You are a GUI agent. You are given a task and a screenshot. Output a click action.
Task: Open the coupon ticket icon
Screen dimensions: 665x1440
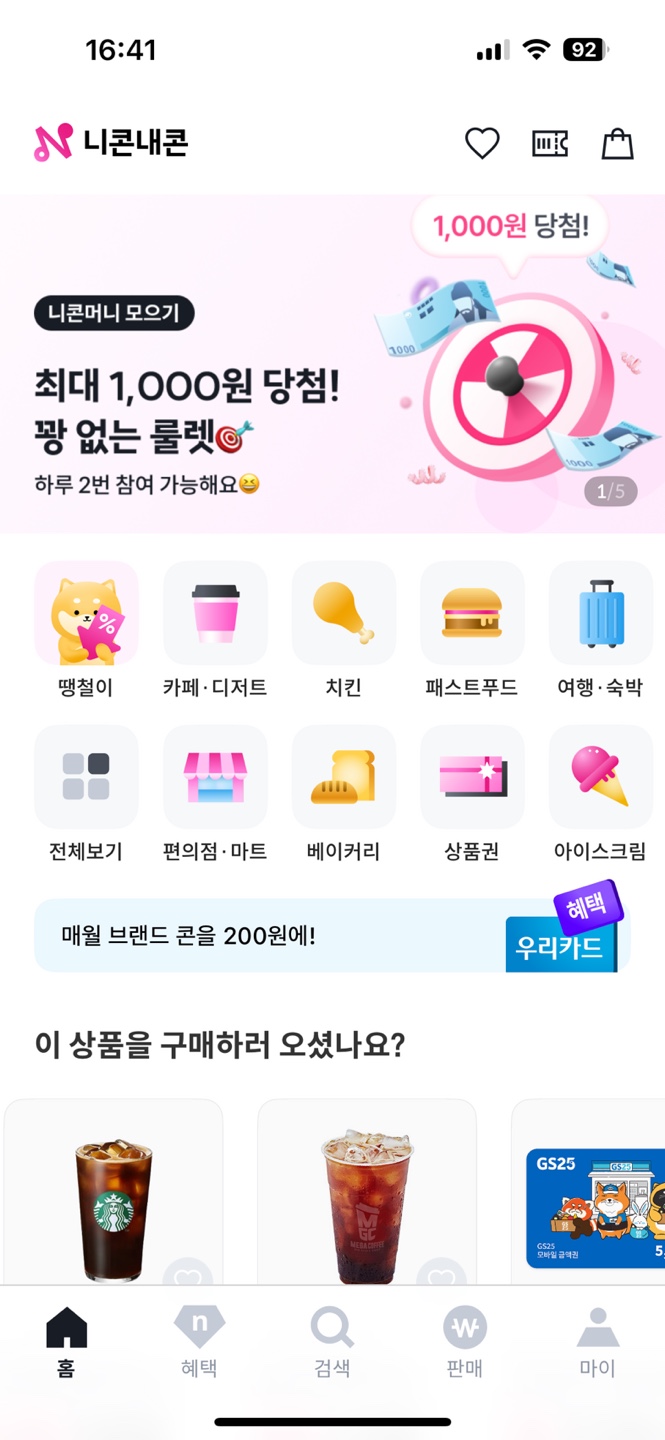click(549, 144)
